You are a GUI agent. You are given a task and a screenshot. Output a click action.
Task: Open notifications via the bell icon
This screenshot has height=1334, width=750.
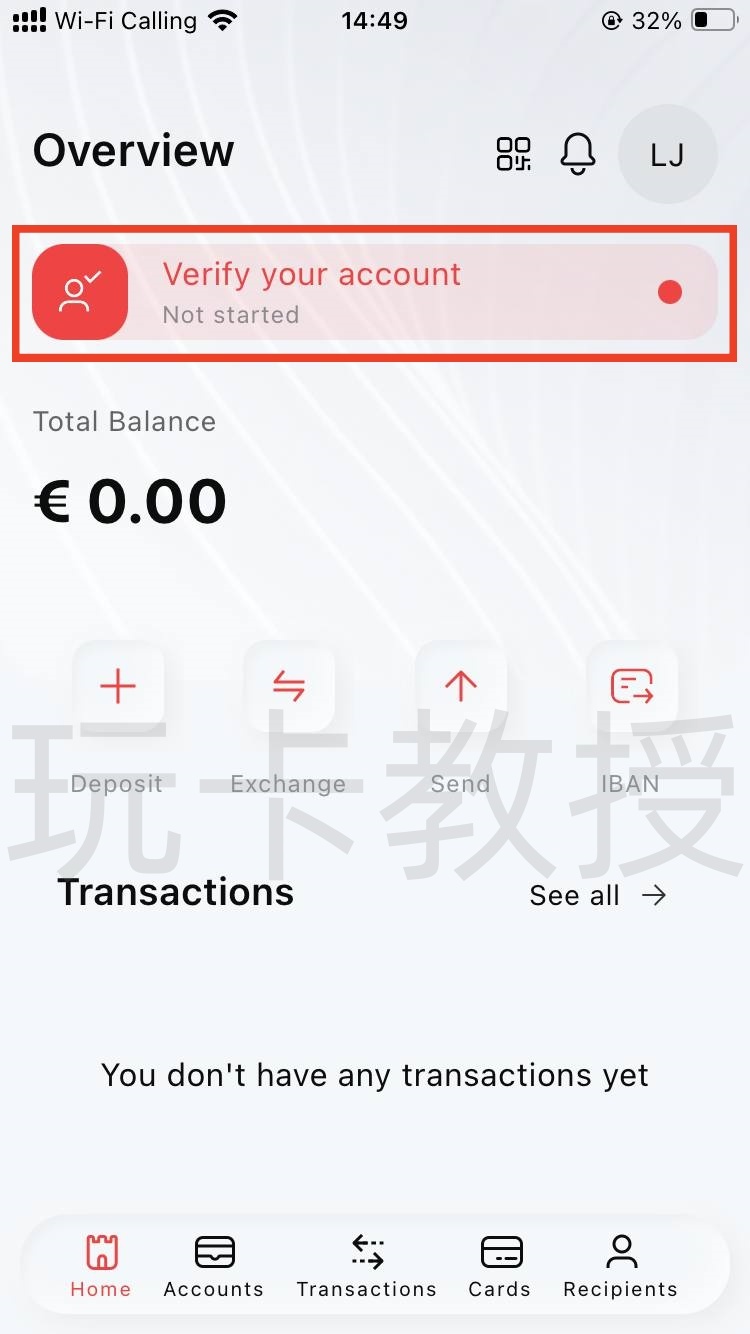click(x=578, y=154)
